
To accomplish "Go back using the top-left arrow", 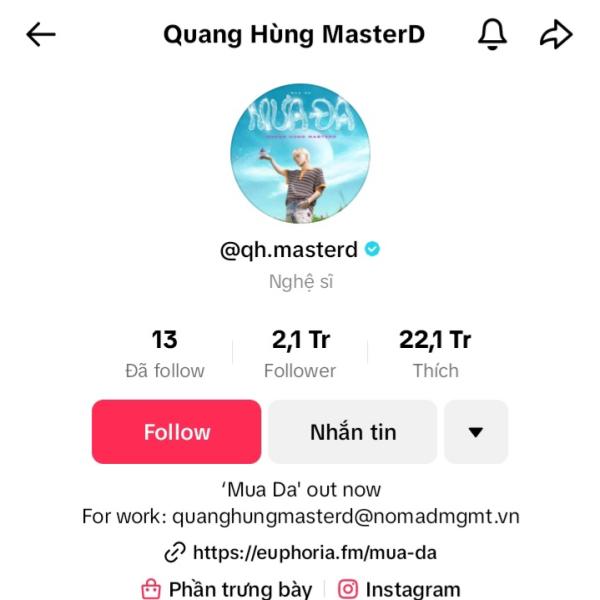I will point(41,35).
